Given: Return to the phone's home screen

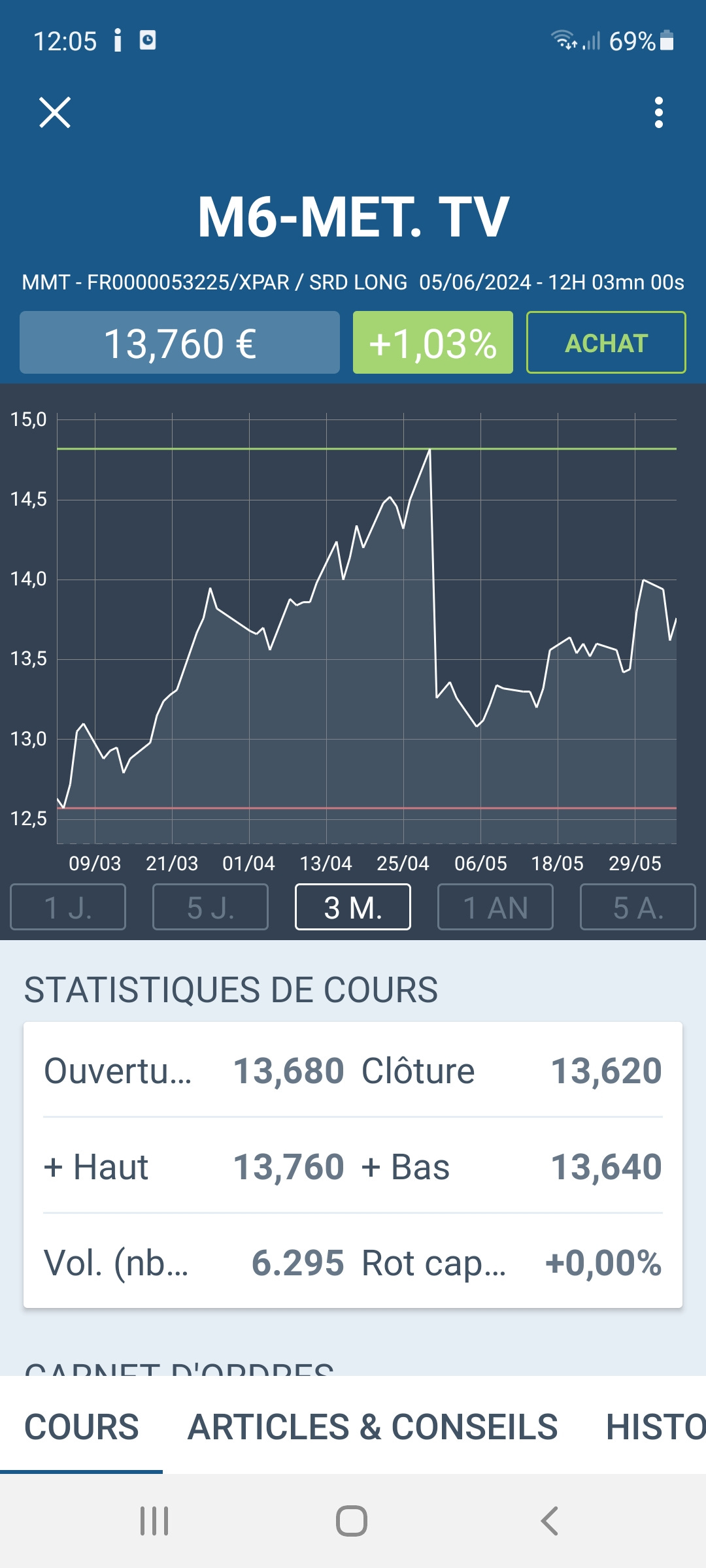Looking at the screenshot, I should [352, 1521].
